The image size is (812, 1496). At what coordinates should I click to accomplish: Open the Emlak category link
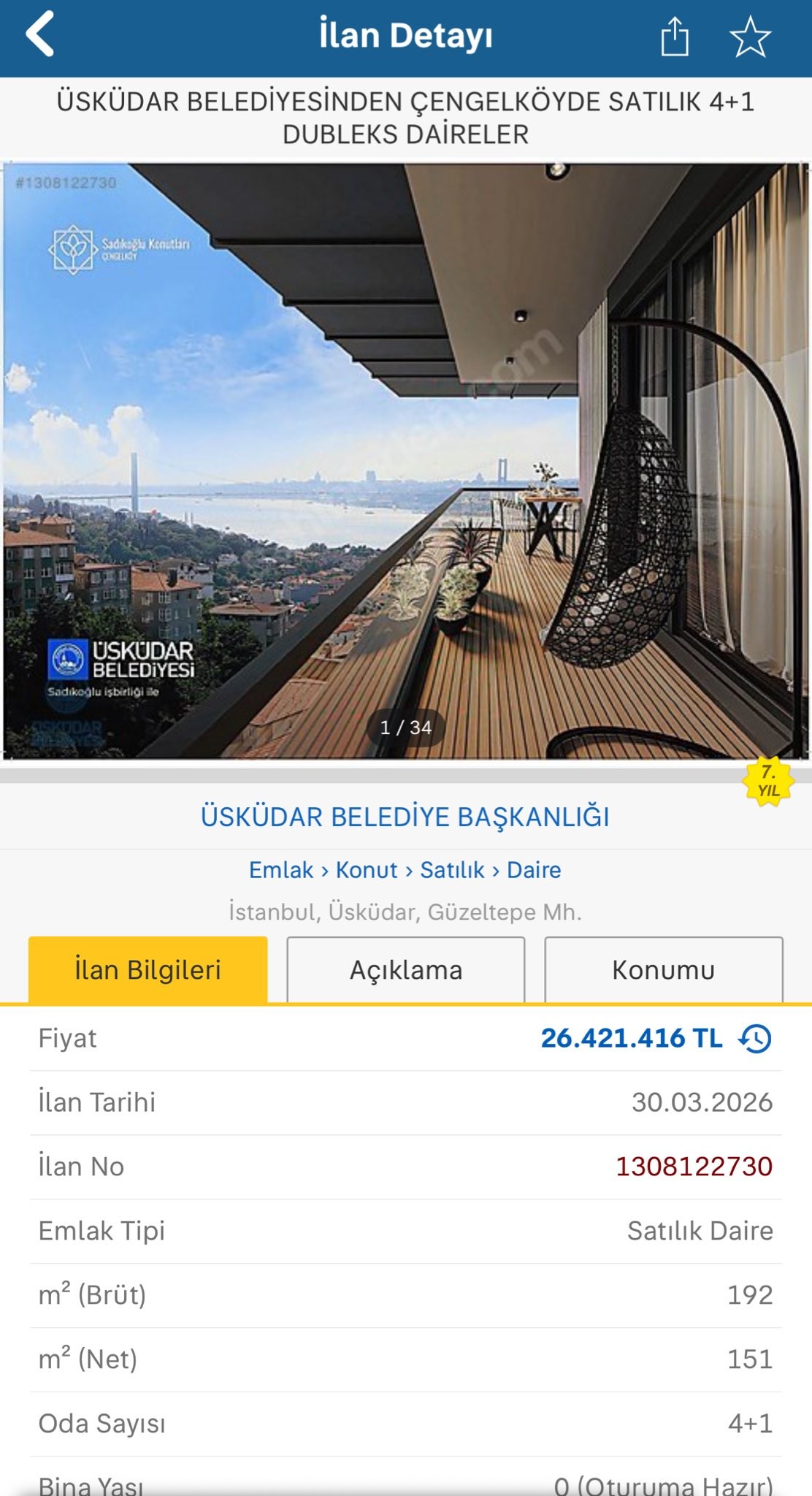[281, 870]
